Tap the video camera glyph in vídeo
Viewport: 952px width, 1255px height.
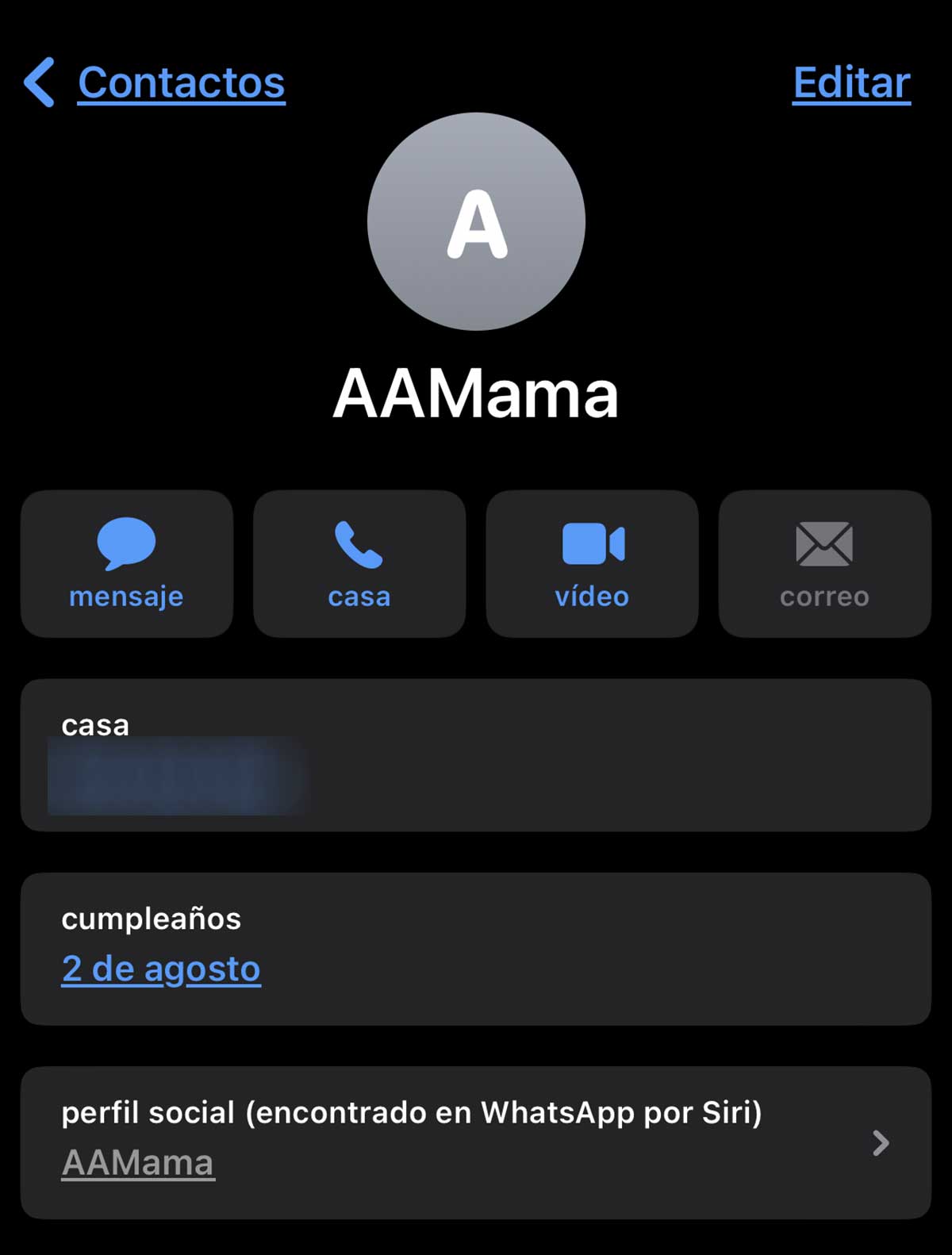coord(592,543)
